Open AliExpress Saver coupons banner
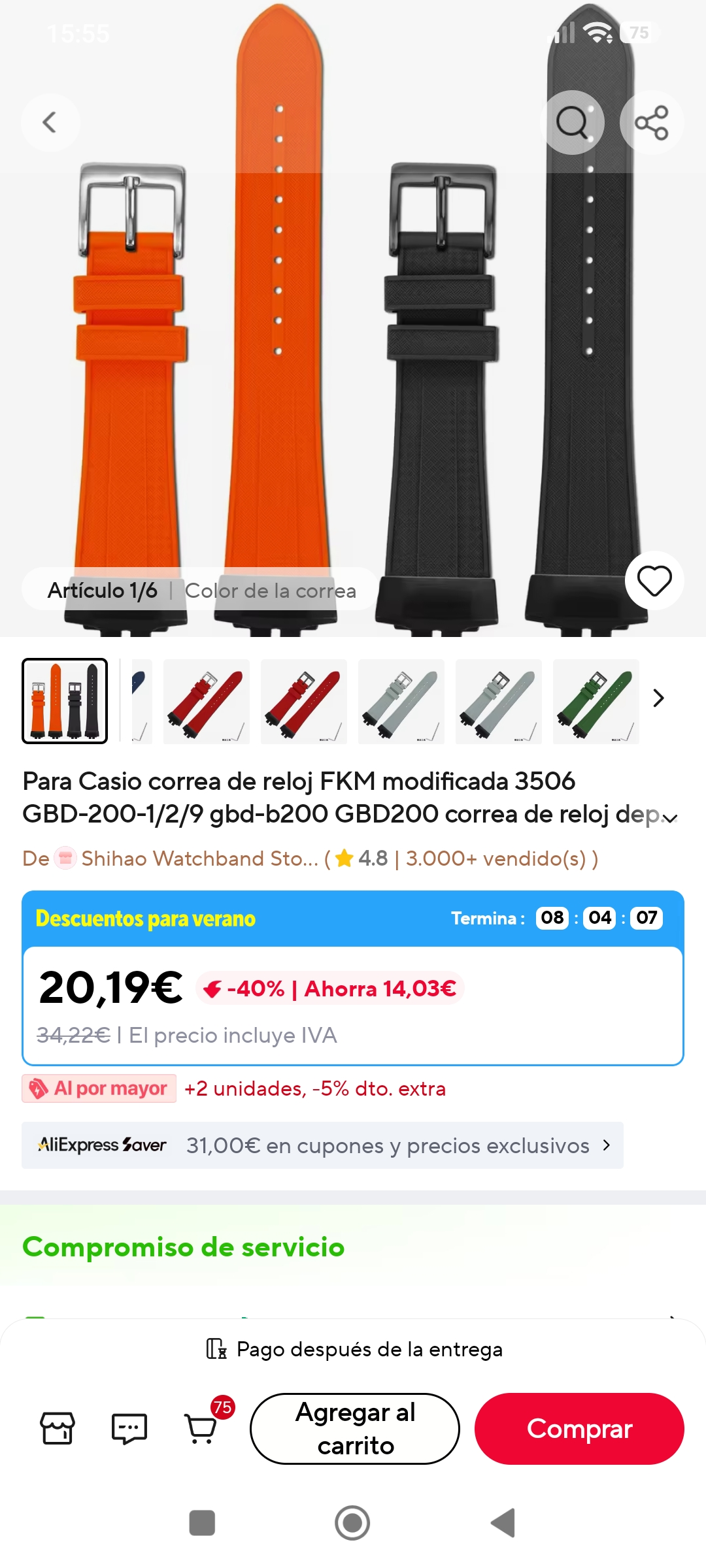 pyautogui.click(x=322, y=1145)
